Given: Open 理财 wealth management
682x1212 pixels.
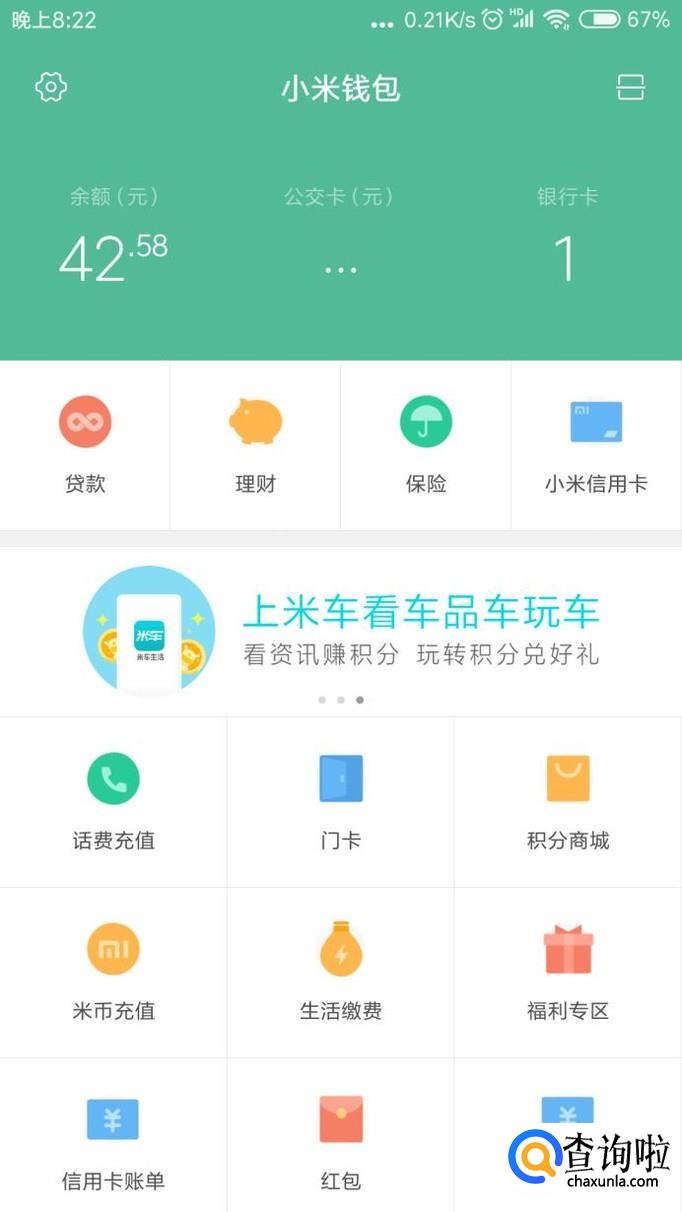Looking at the screenshot, I should click(255, 445).
